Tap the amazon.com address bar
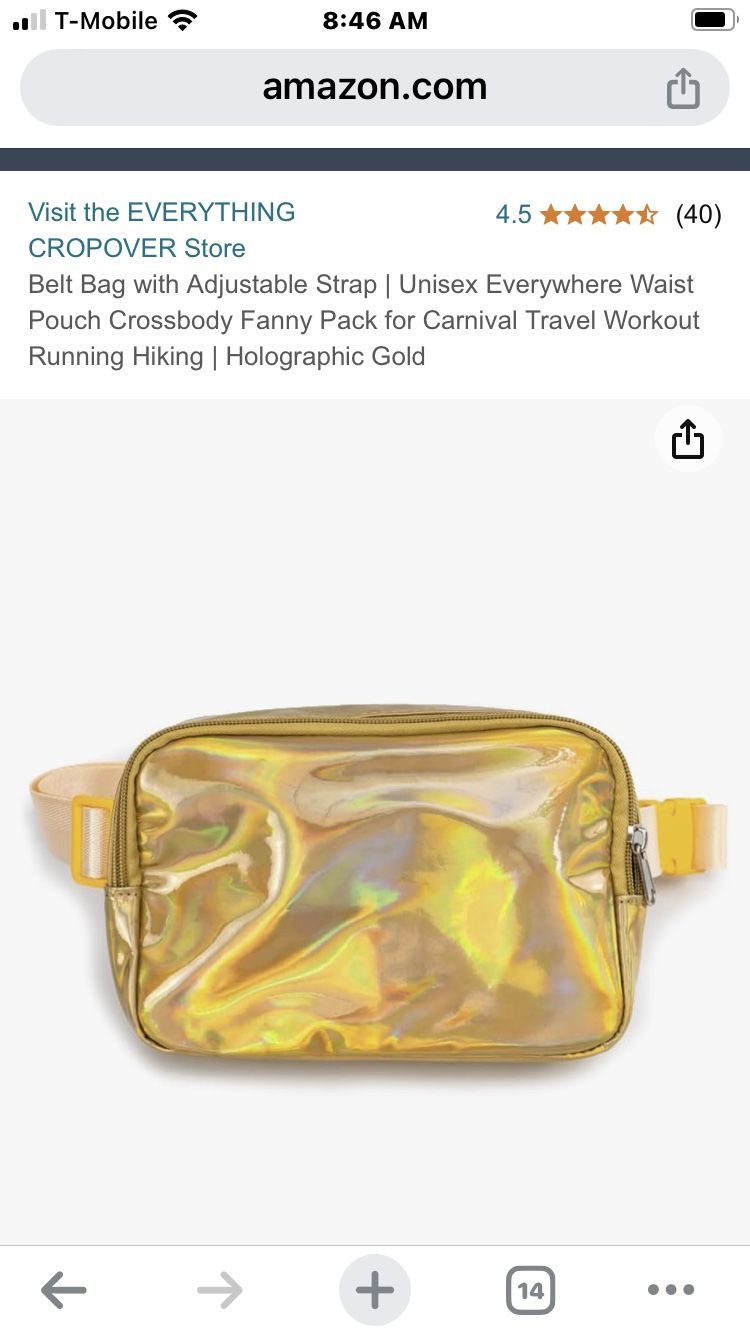The width and height of the screenshot is (750, 1334). pyautogui.click(x=374, y=88)
